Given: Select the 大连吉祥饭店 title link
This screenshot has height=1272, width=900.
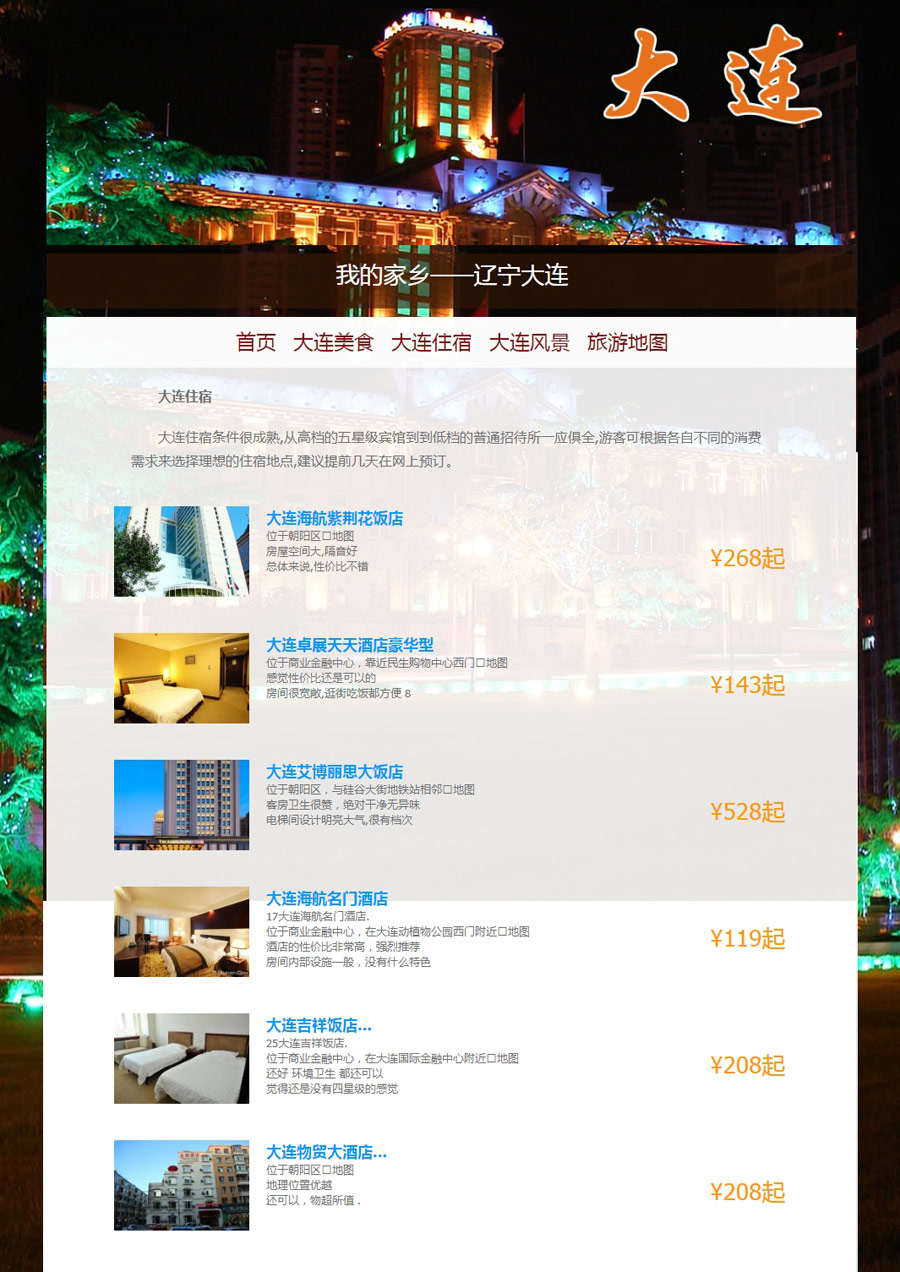Looking at the screenshot, I should coord(318,1025).
